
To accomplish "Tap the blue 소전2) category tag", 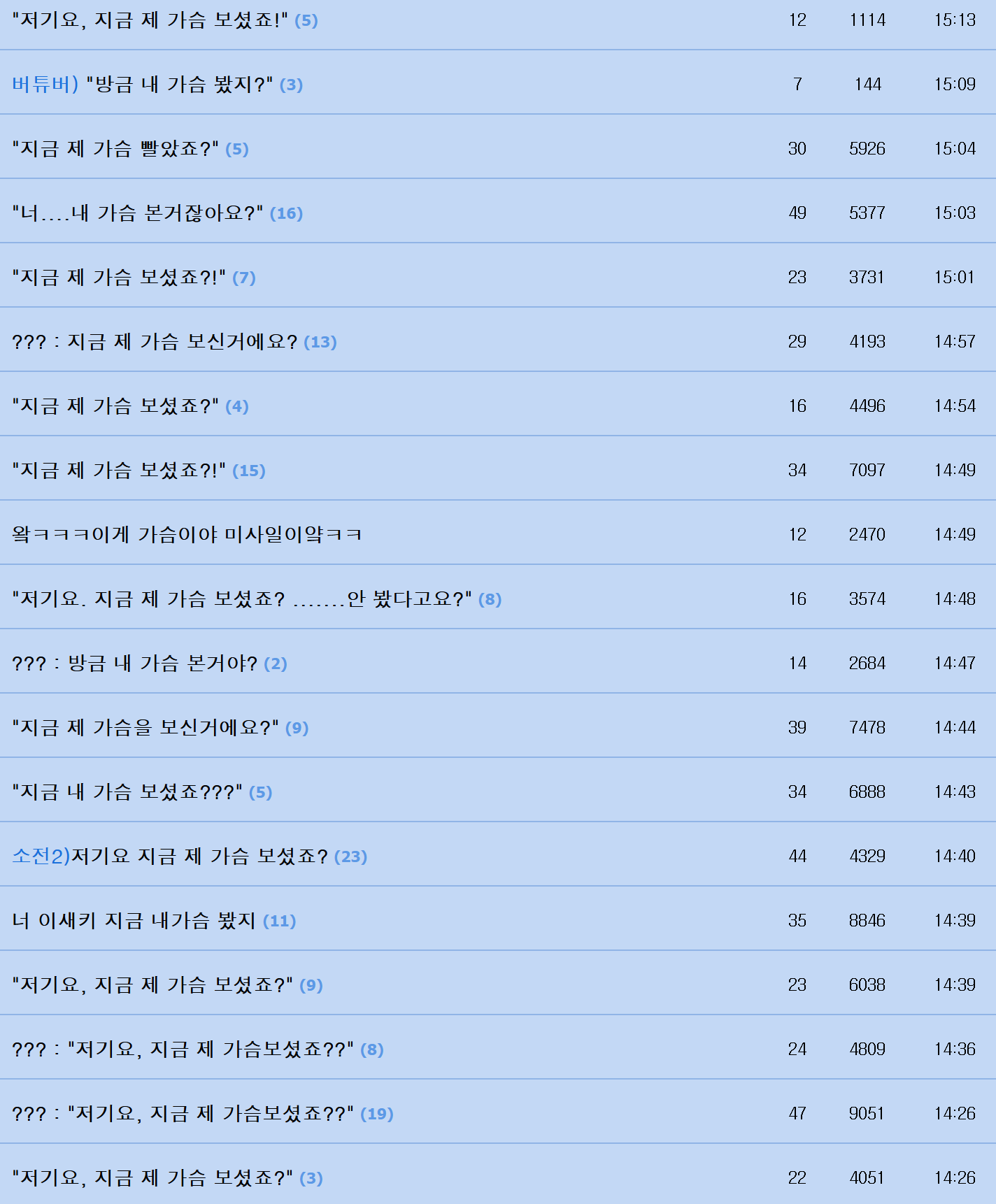I will click(x=41, y=857).
